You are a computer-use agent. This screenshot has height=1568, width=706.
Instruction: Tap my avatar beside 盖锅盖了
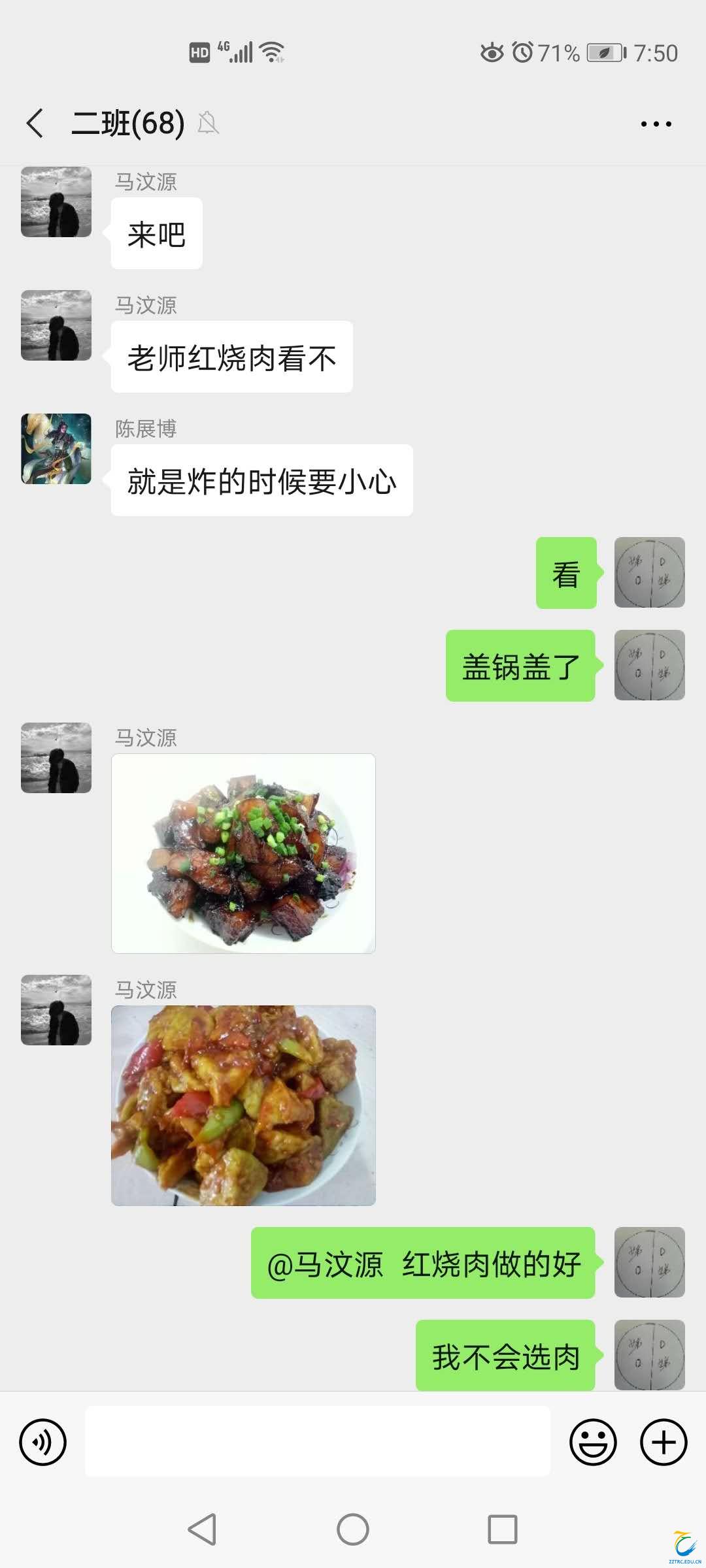pos(649,665)
